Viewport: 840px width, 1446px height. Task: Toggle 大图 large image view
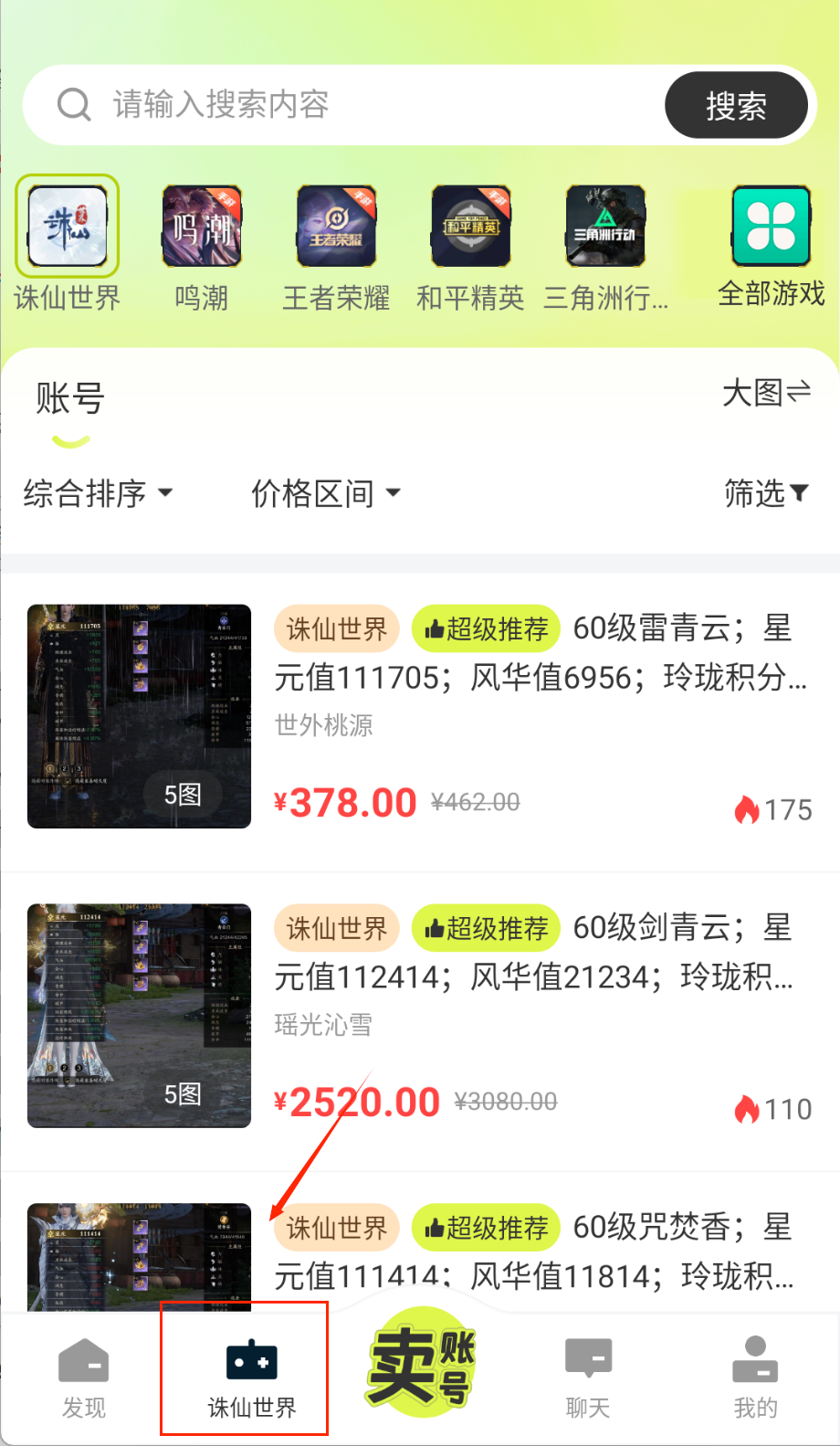pyautogui.click(x=765, y=394)
